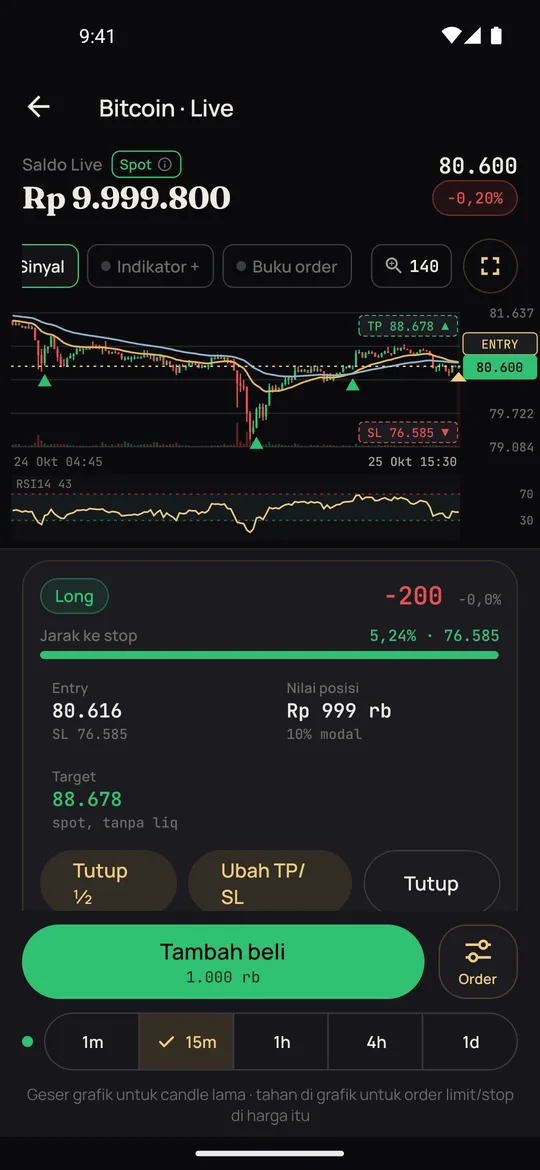The height and width of the screenshot is (1170, 540).
Task: Show the Buku order chip
Action: [287, 266]
